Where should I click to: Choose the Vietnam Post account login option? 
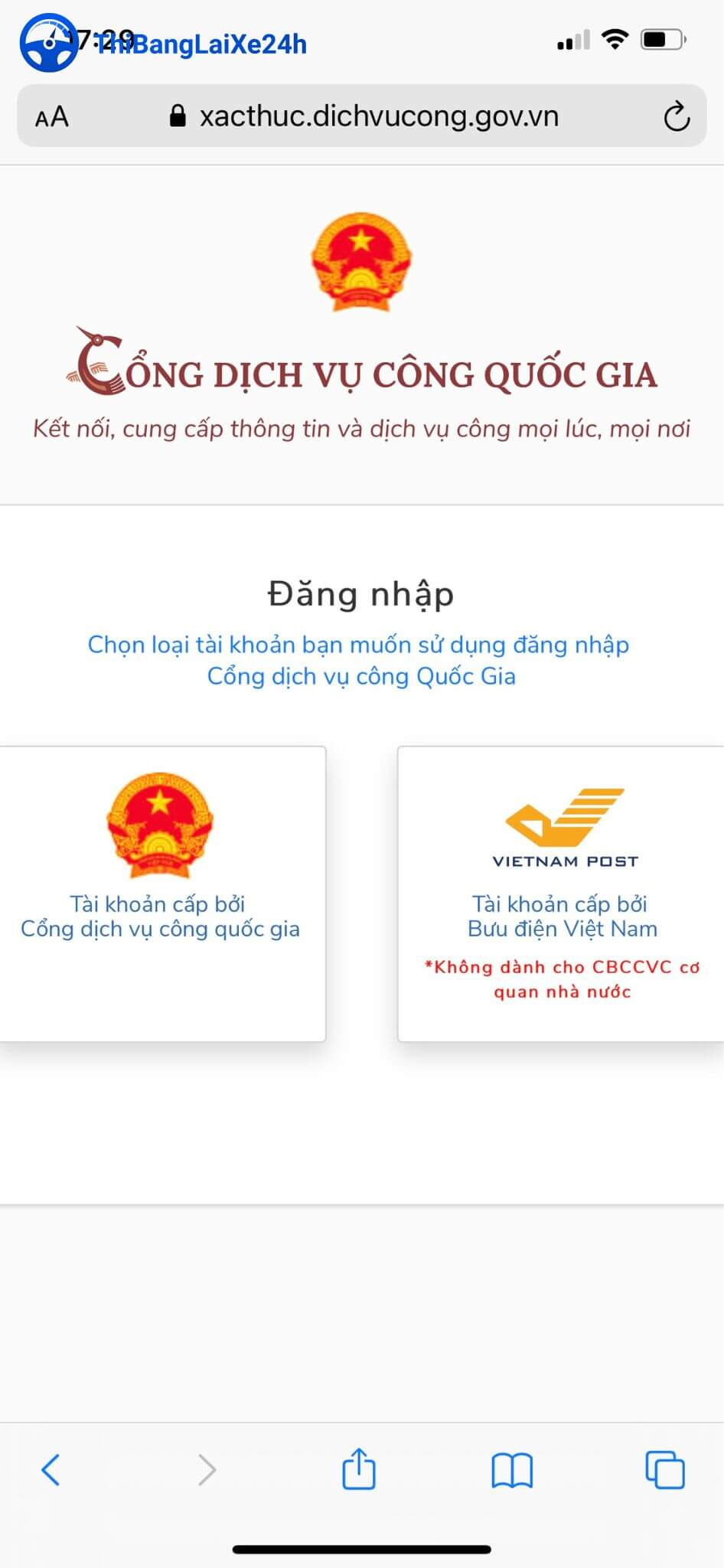pyautogui.click(x=562, y=893)
